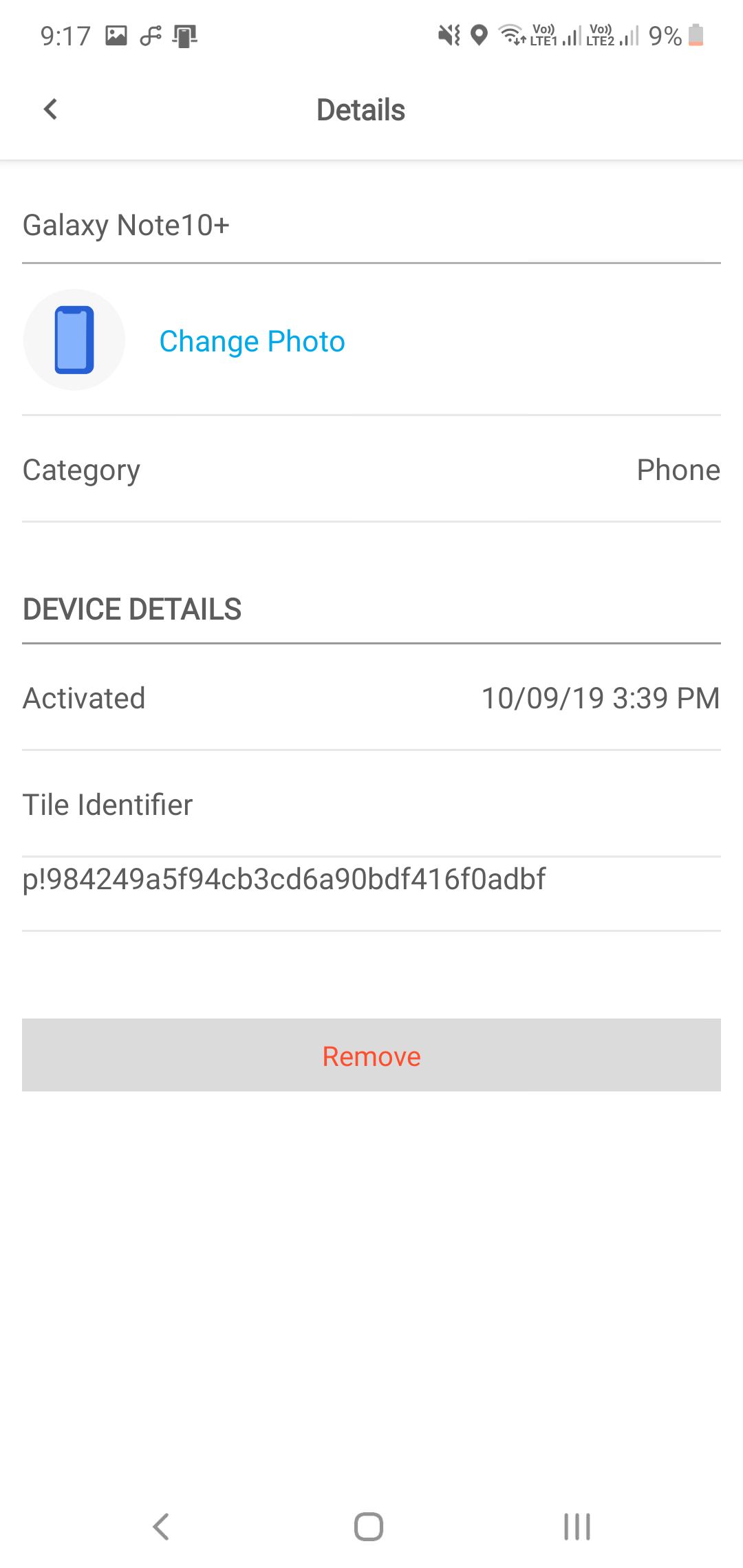Go to the system home screen
Screen dimensions: 743x1568
pos(369,1527)
